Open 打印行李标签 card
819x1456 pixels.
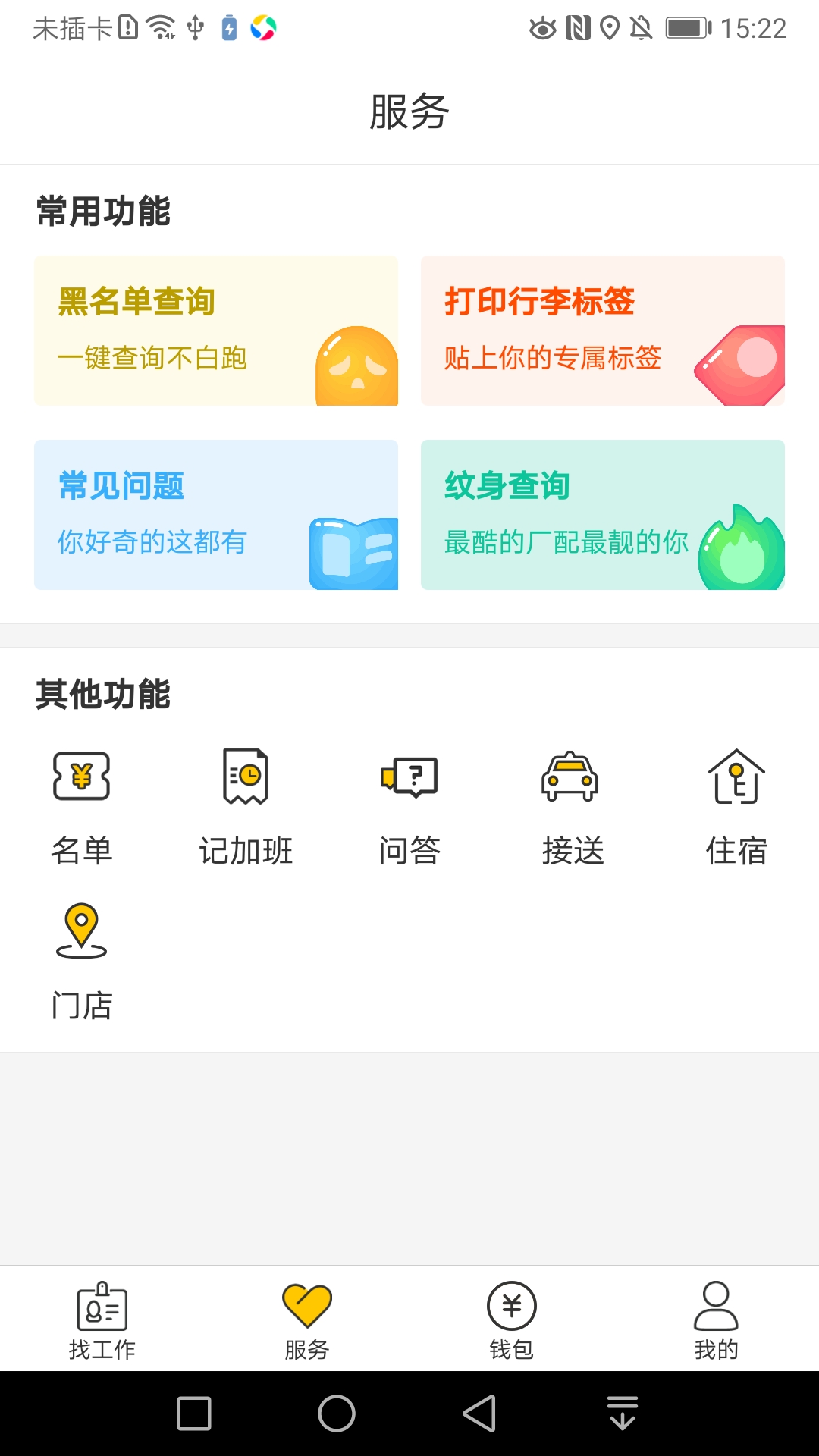coord(603,331)
